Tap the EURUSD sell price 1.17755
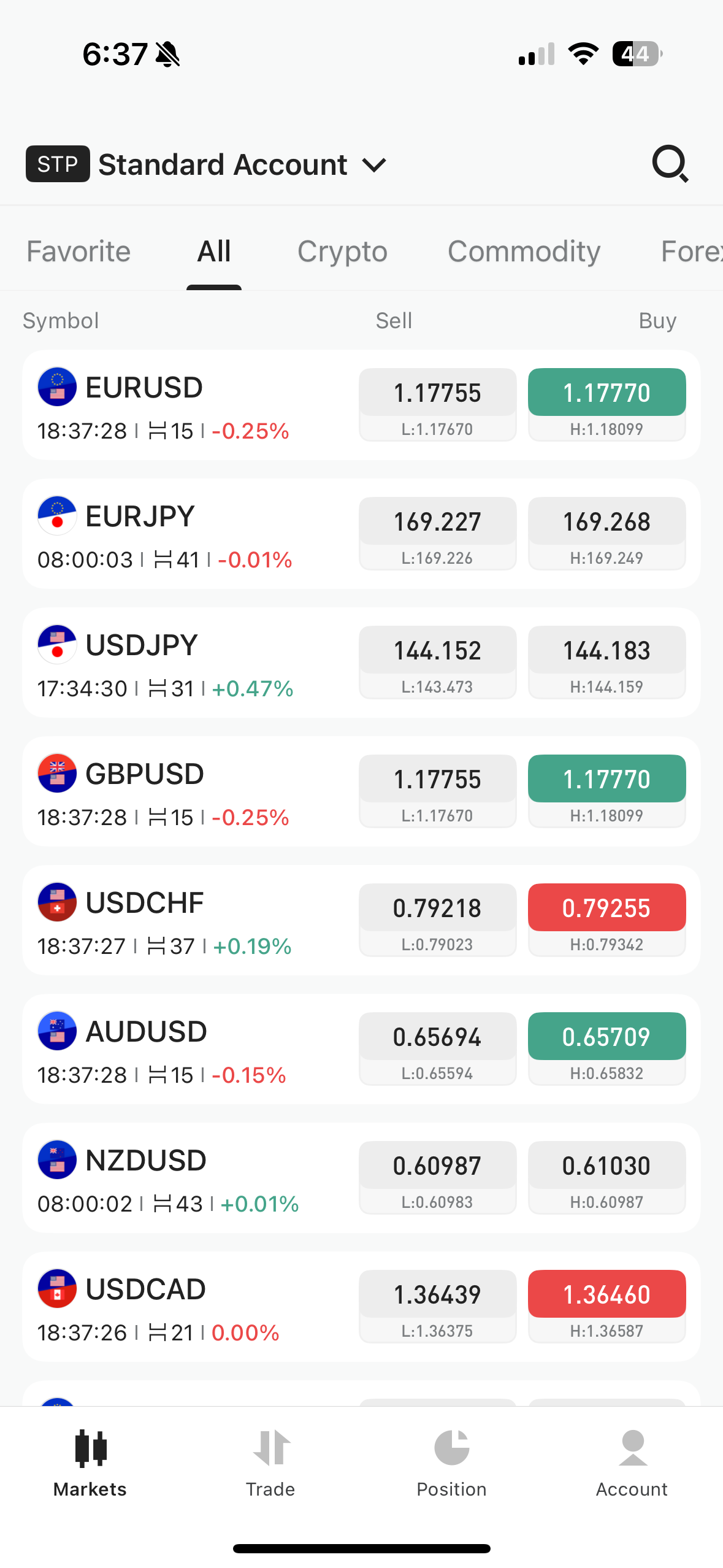The height and width of the screenshot is (1568, 723). click(437, 393)
